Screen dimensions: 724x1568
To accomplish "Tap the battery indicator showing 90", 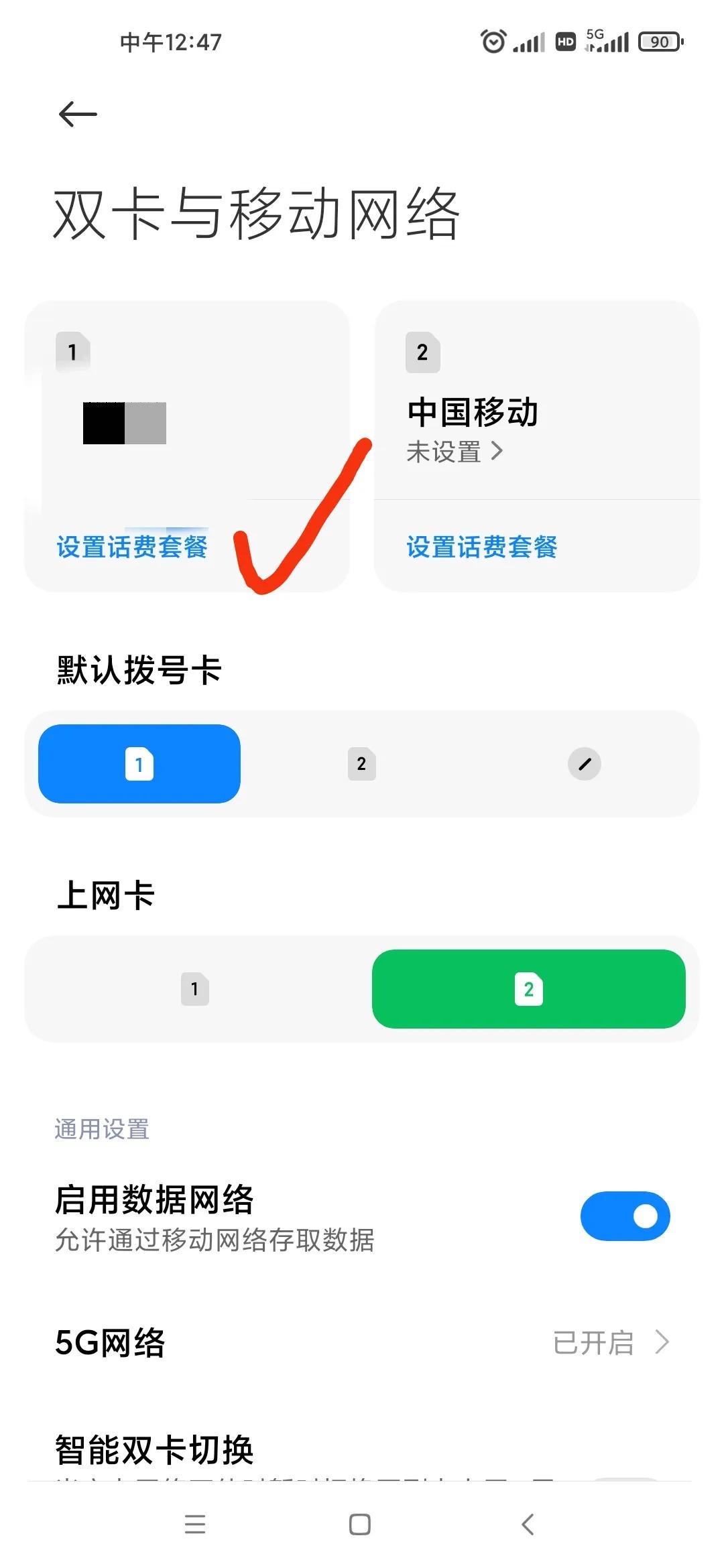I will [660, 42].
